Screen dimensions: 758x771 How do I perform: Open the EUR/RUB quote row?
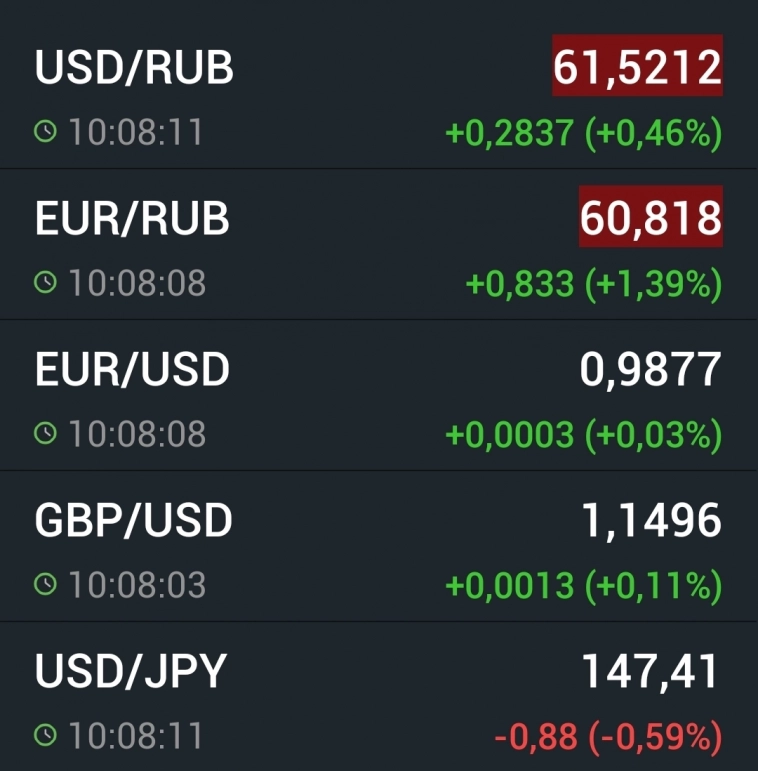[x=132, y=219]
